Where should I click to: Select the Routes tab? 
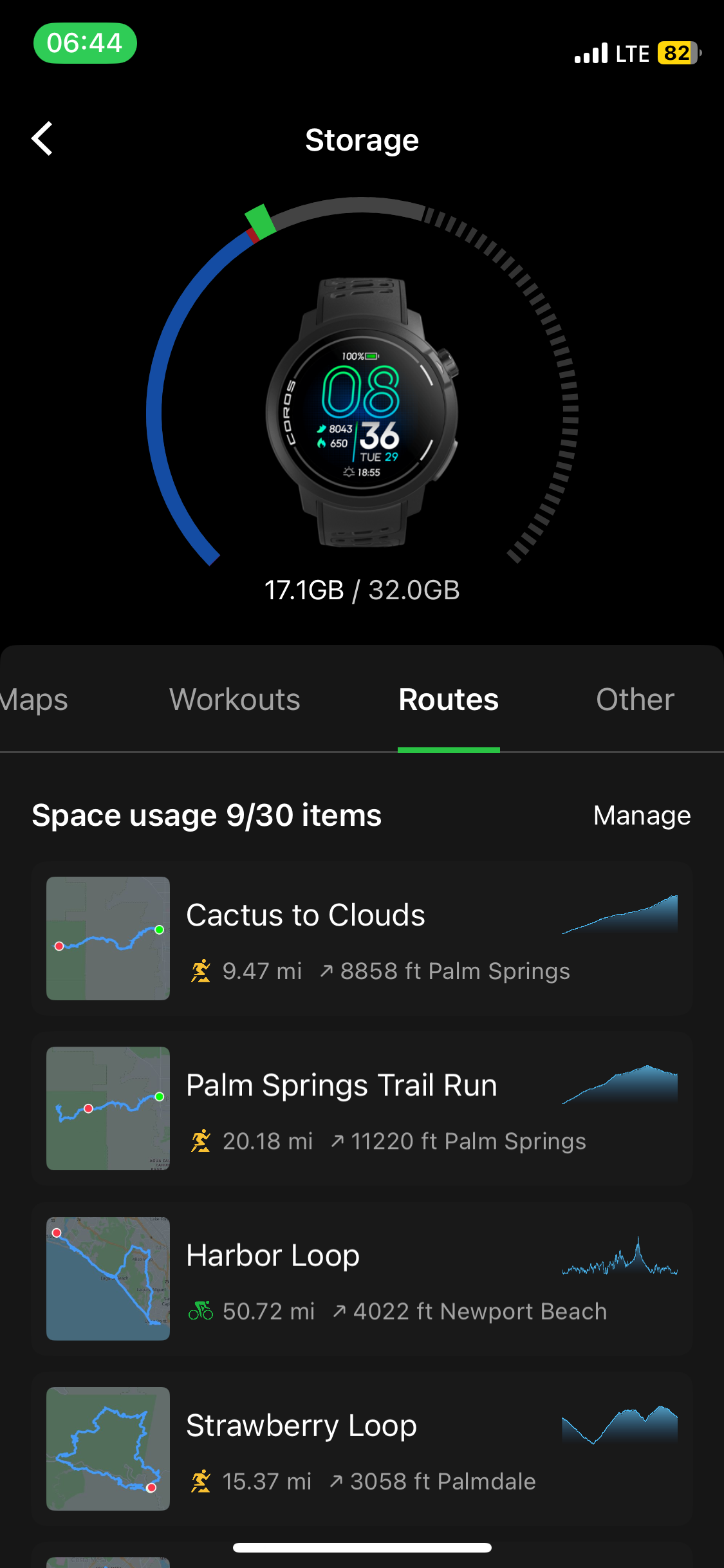coord(449,700)
